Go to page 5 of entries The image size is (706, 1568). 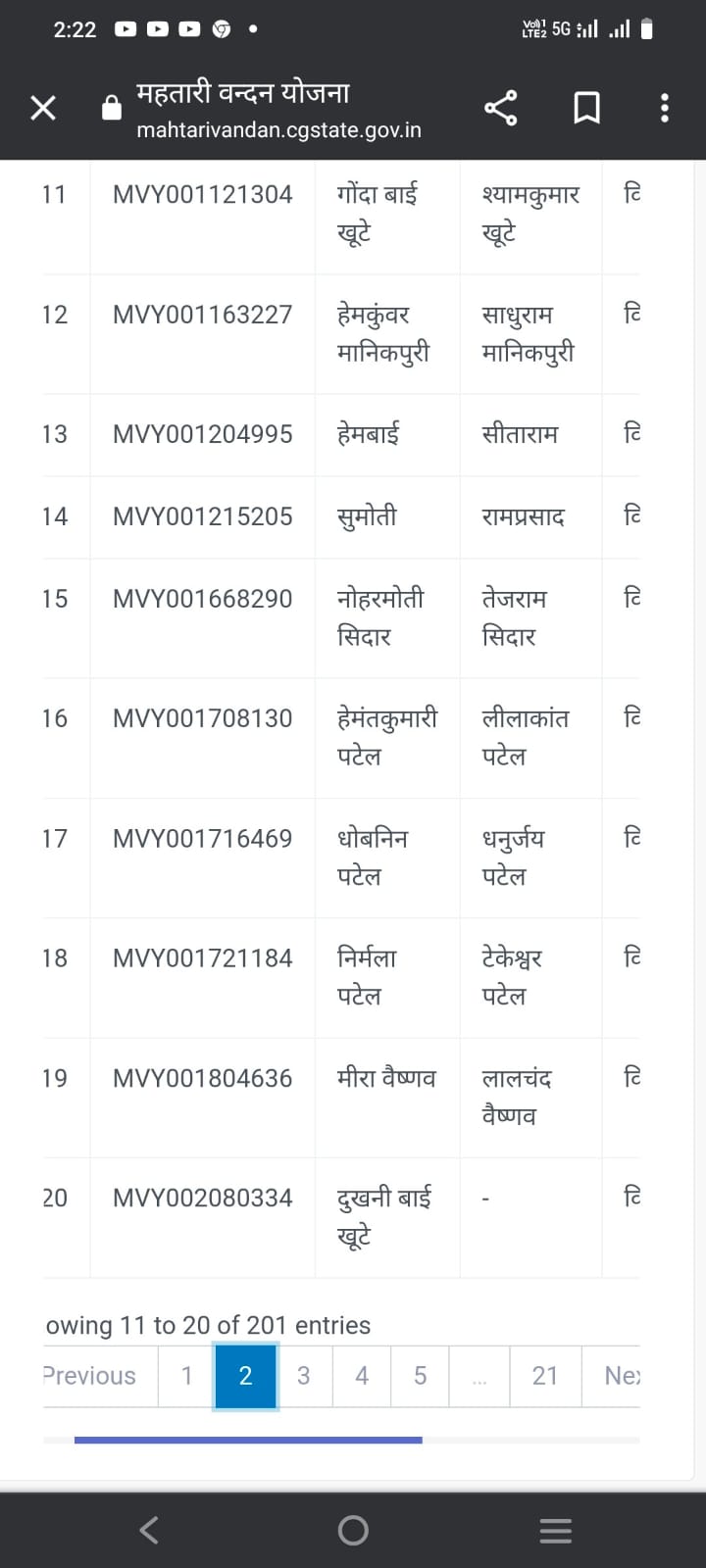click(420, 1376)
